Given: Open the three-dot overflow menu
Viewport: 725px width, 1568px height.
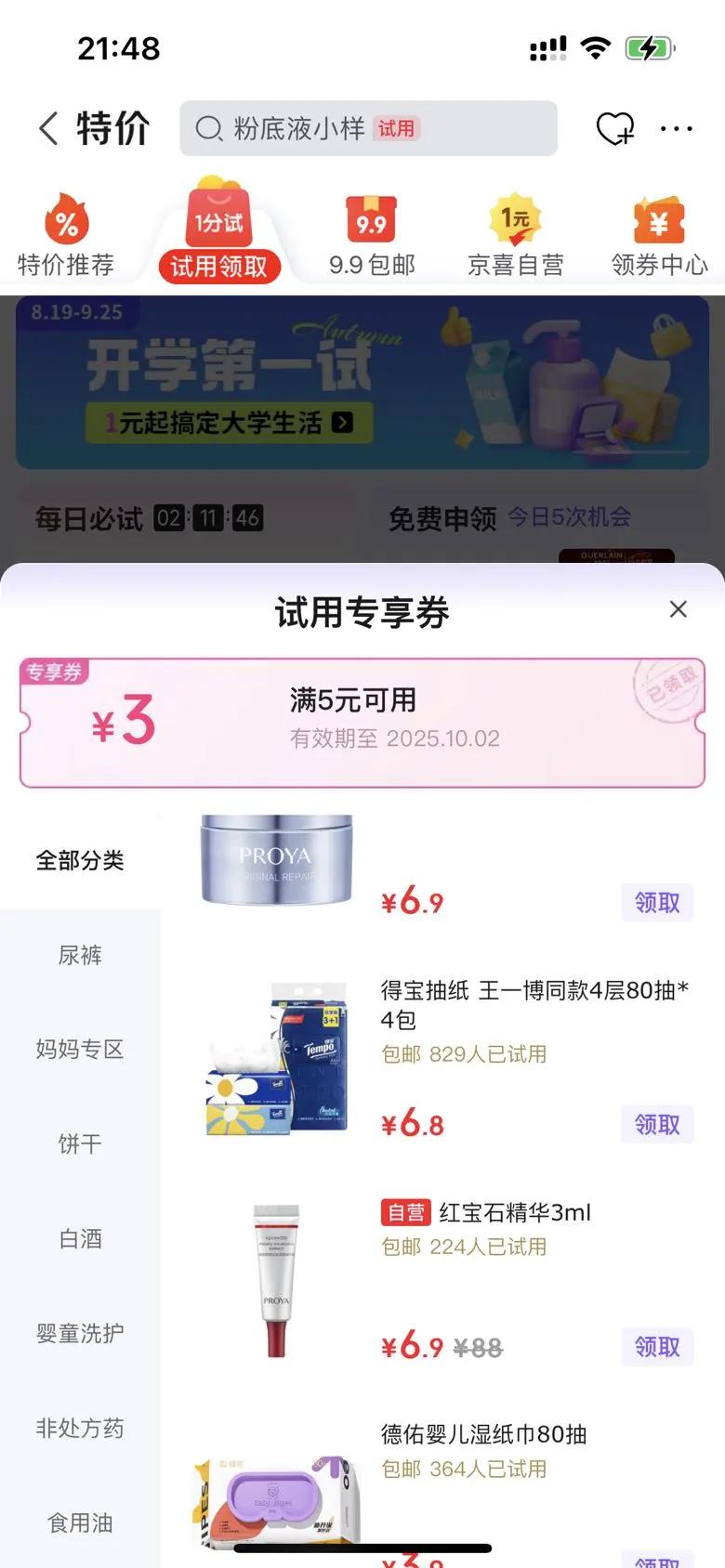Looking at the screenshot, I should coord(676,128).
